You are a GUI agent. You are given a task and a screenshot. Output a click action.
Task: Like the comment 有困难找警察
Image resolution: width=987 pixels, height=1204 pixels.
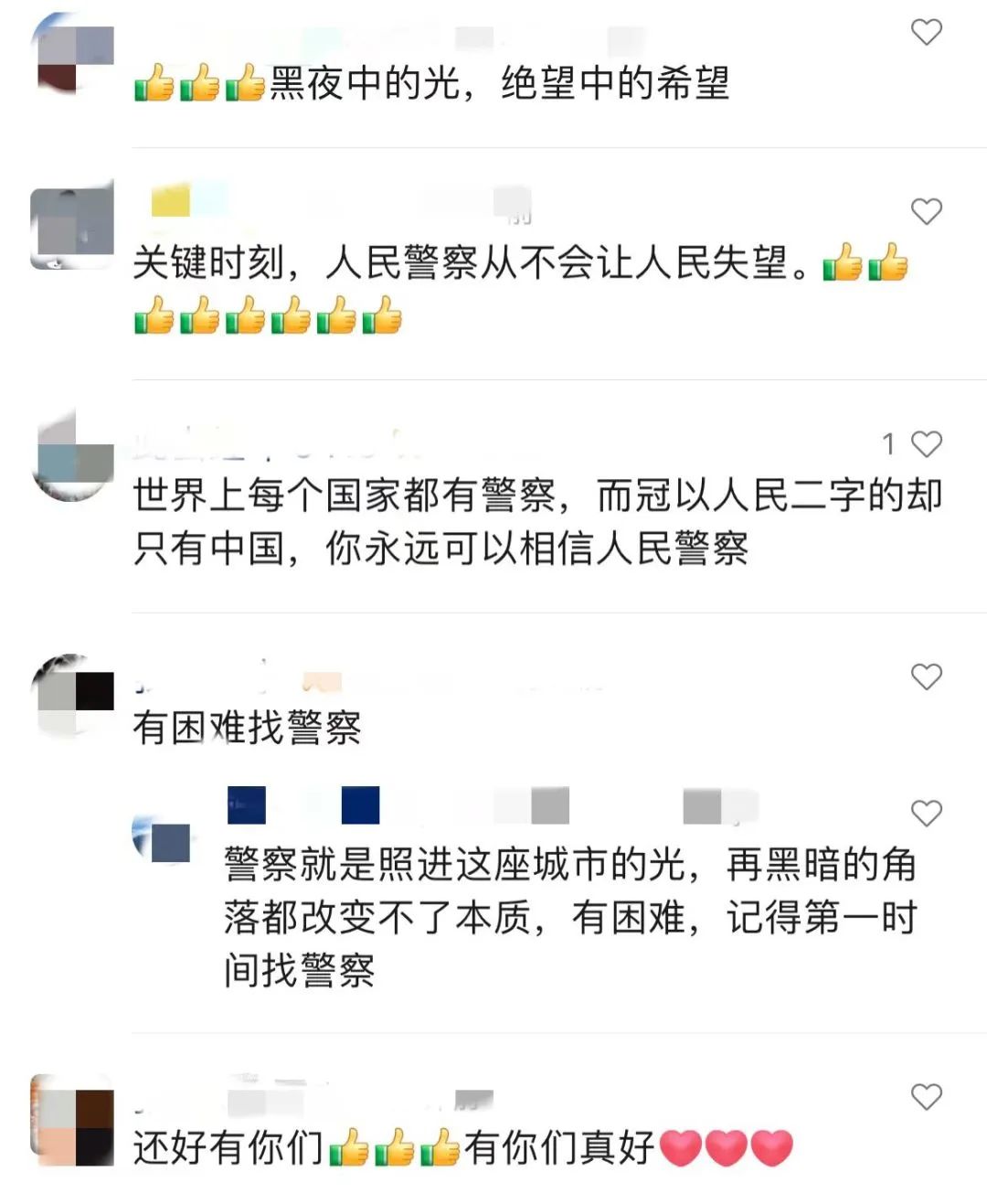pyautogui.click(x=926, y=677)
